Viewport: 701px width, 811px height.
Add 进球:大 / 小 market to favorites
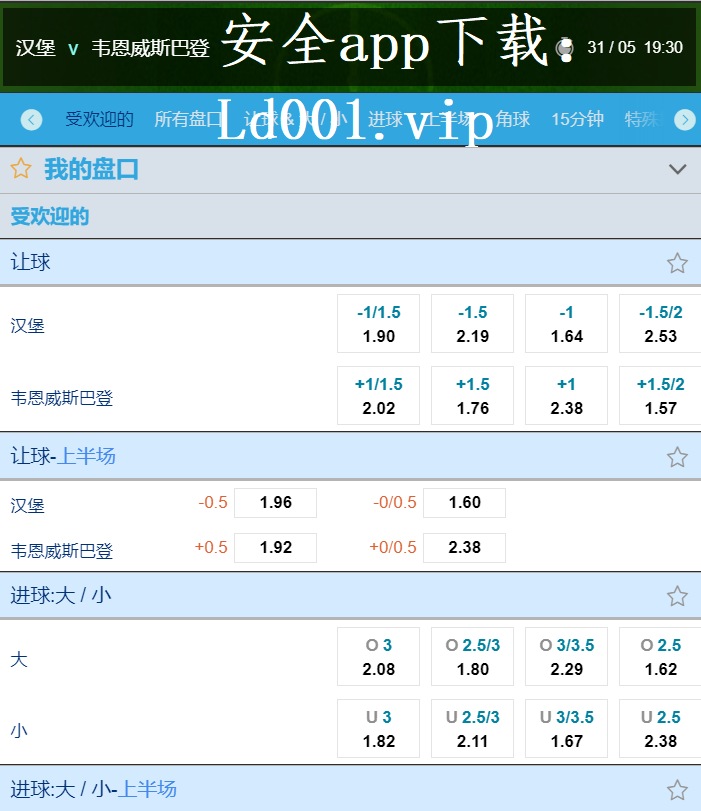677,596
